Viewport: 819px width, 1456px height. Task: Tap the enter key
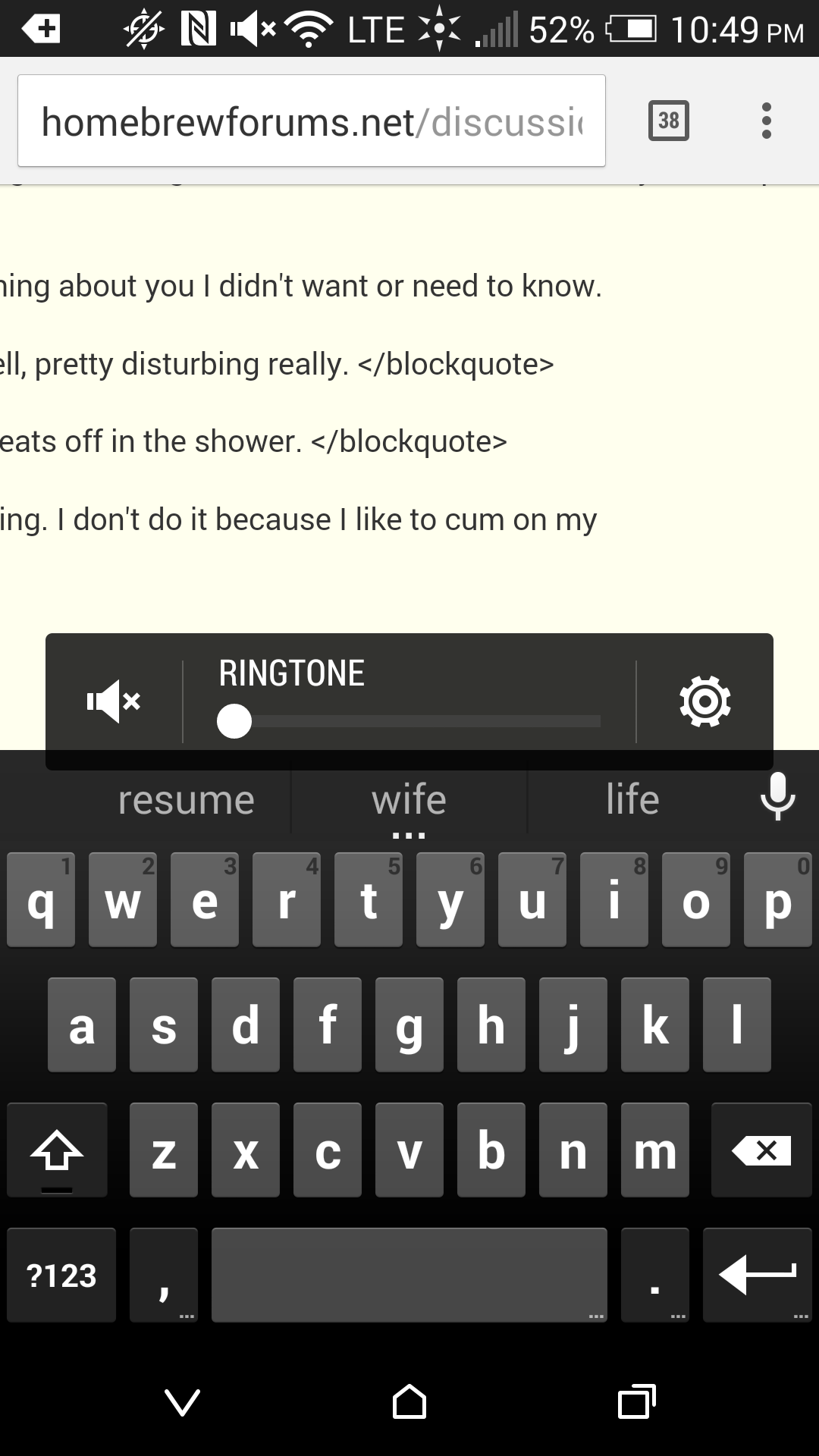(x=758, y=1276)
